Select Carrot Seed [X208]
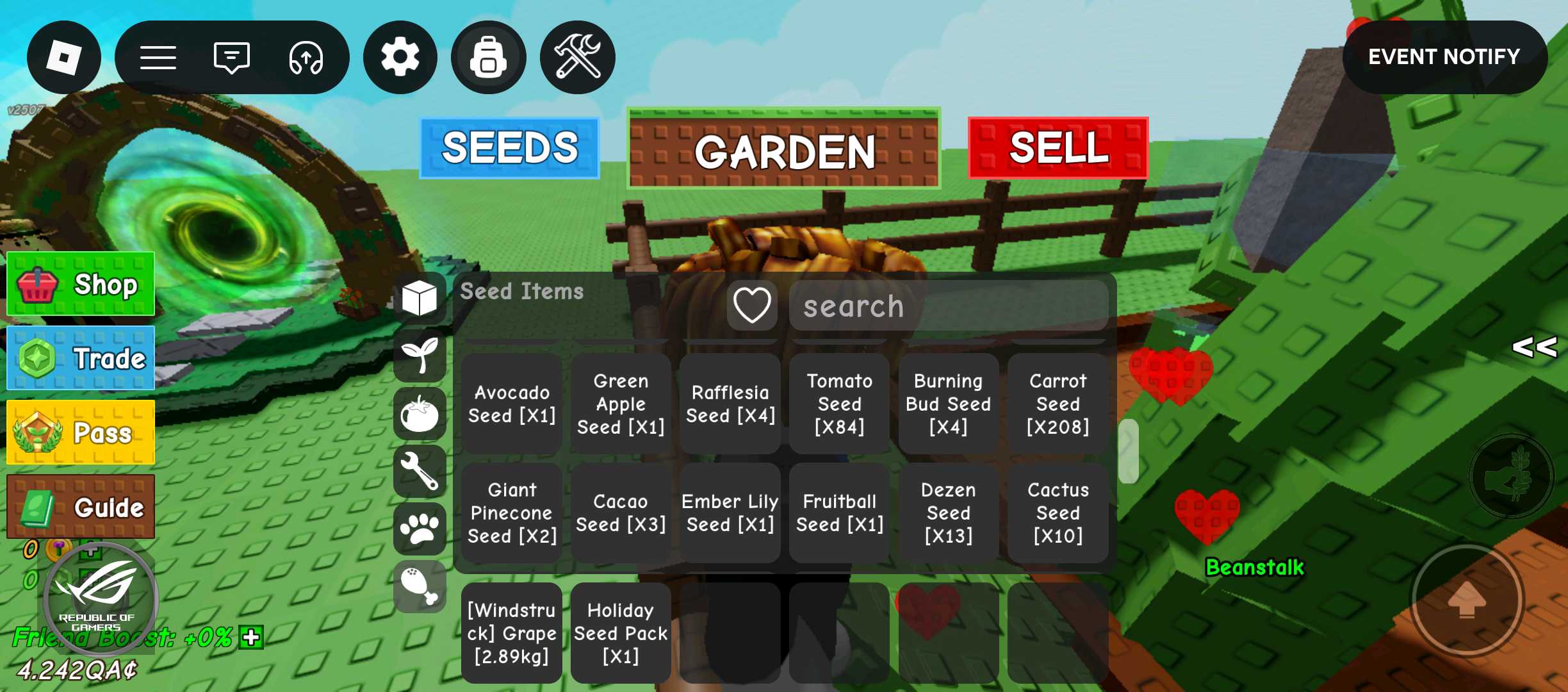 (x=1058, y=404)
